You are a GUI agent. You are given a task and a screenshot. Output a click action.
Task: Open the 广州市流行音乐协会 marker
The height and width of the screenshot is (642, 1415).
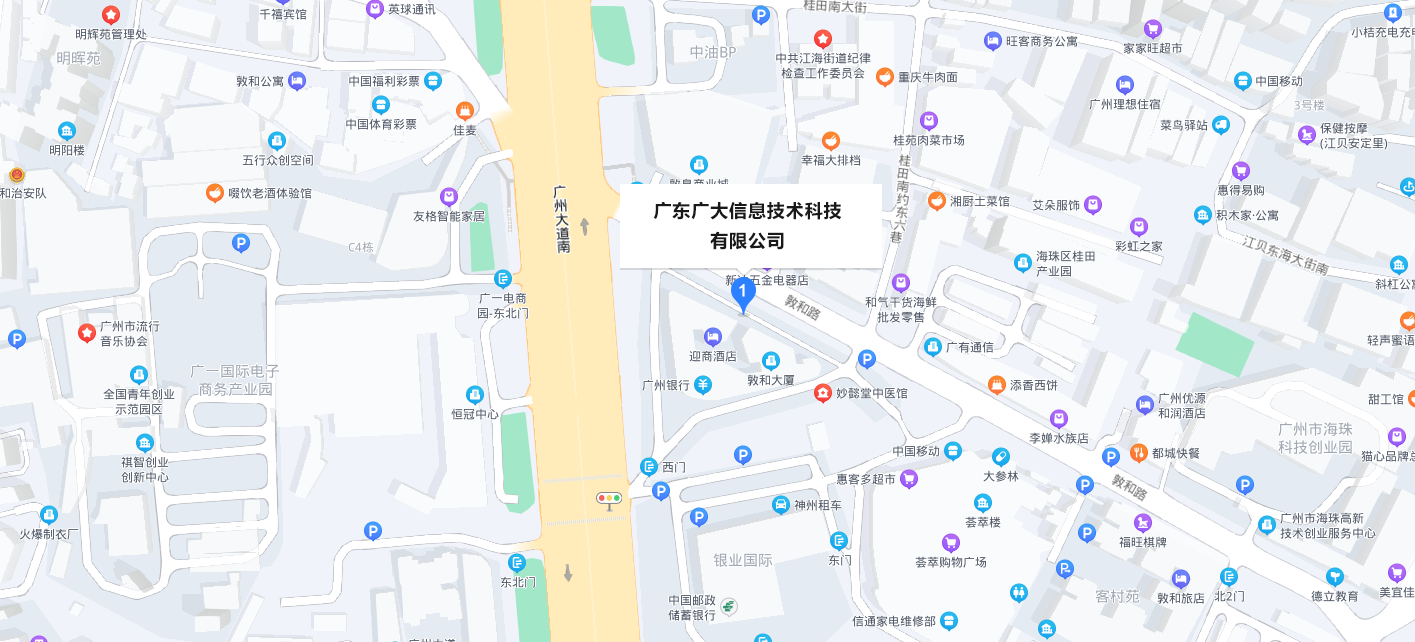[87, 332]
